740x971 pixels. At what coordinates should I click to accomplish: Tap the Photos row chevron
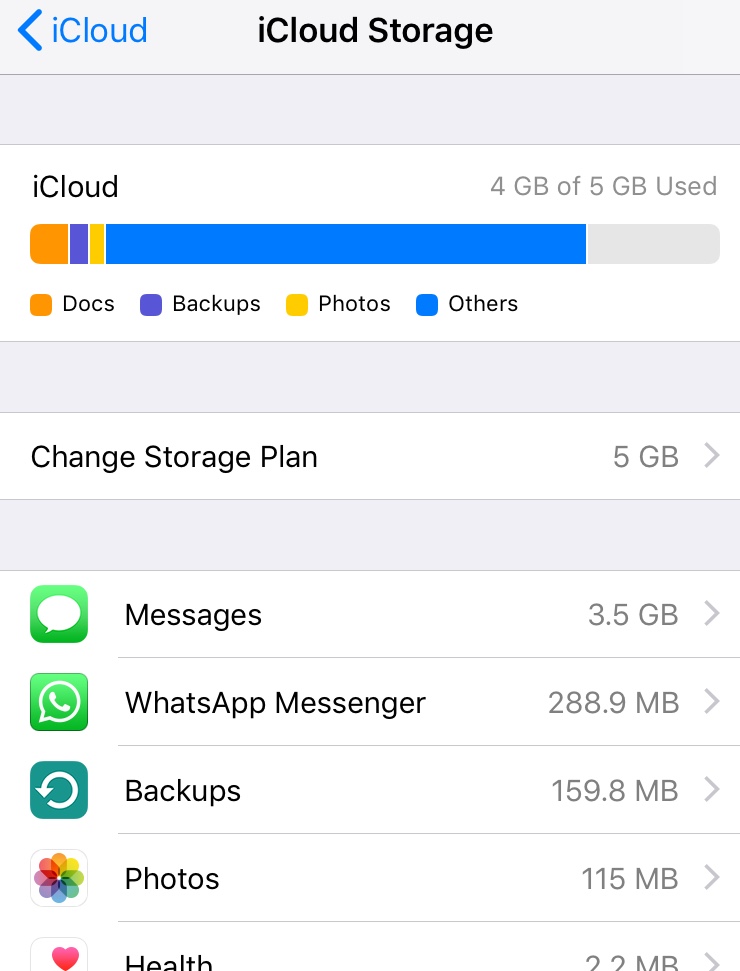click(x=711, y=878)
